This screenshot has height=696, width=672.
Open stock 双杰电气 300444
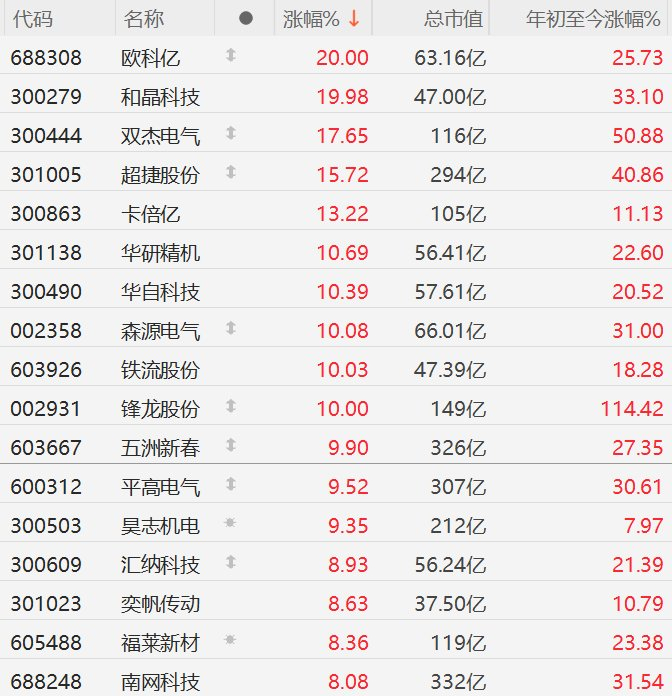[x=336, y=135]
